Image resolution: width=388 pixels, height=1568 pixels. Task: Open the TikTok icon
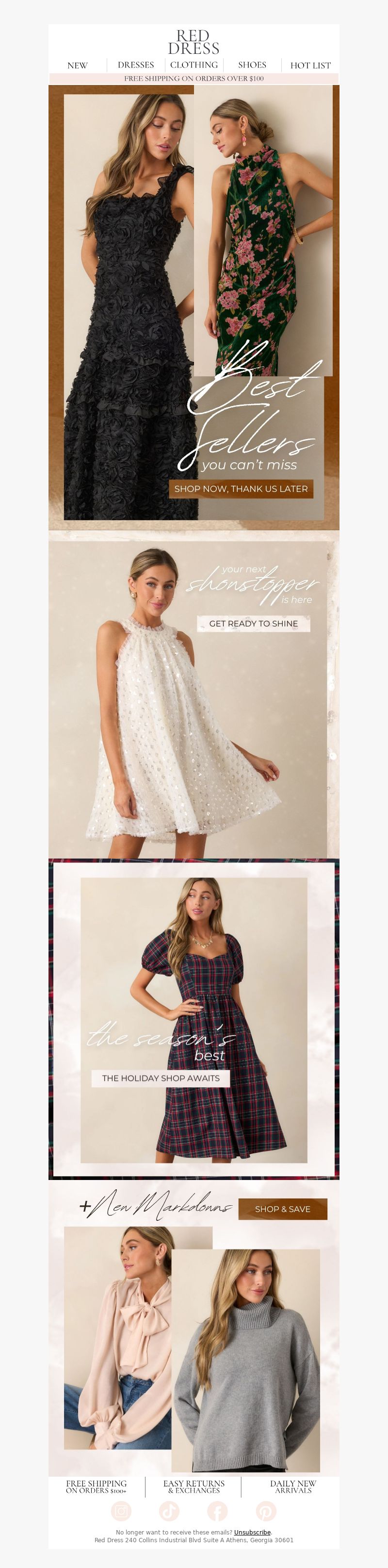coord(169,1510)
